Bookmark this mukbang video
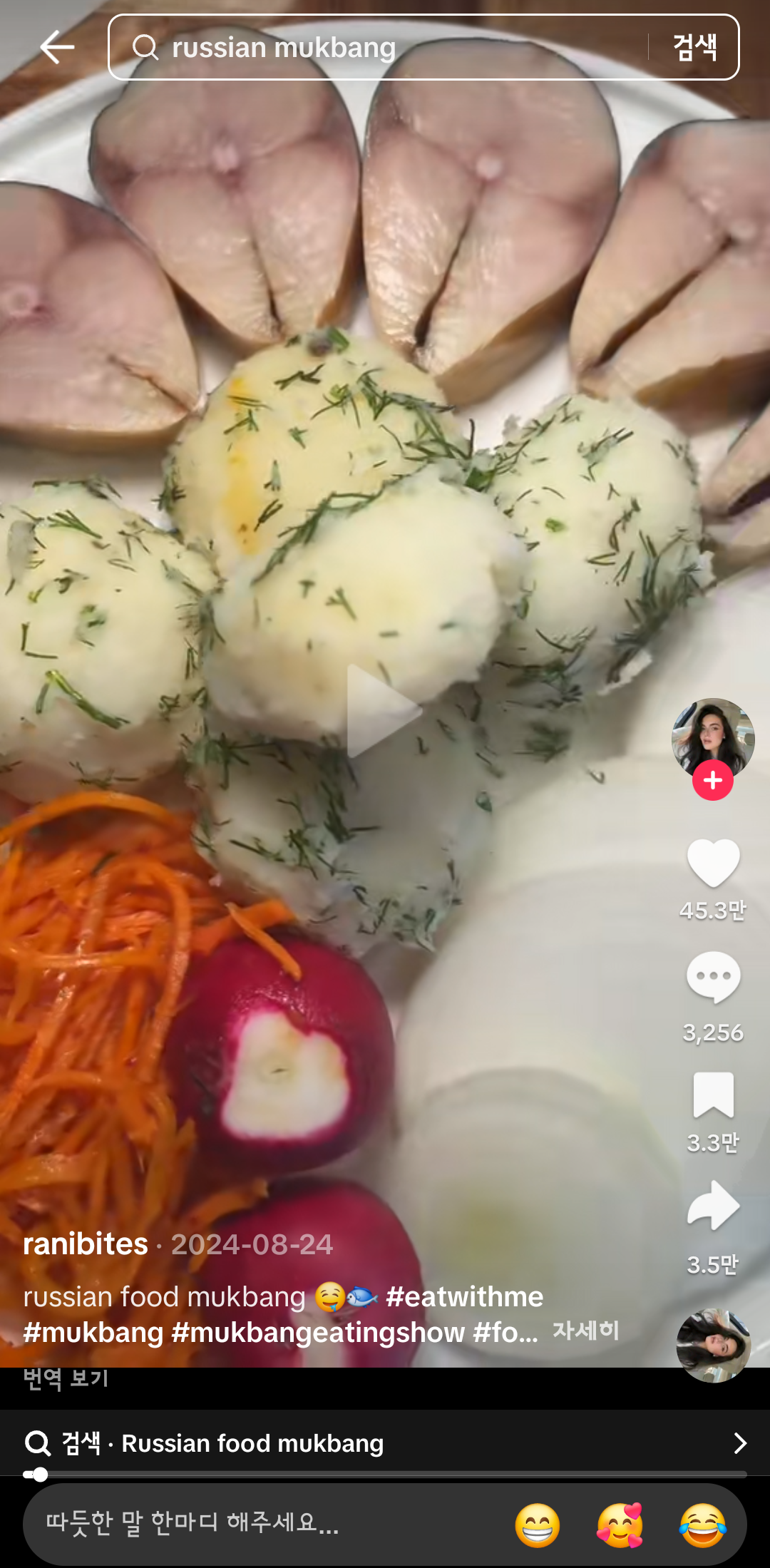 [713, 1095]
